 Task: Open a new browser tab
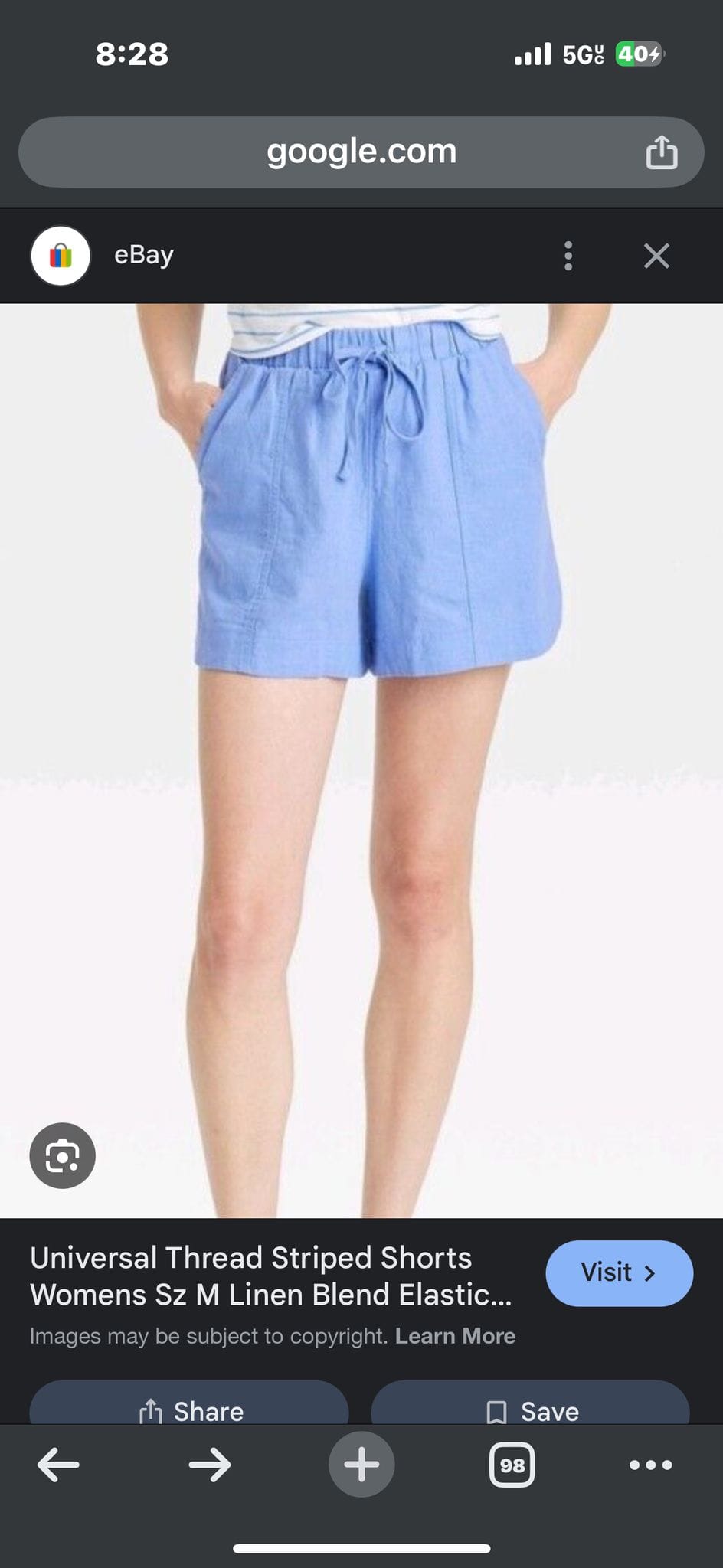click(361, 1465)
